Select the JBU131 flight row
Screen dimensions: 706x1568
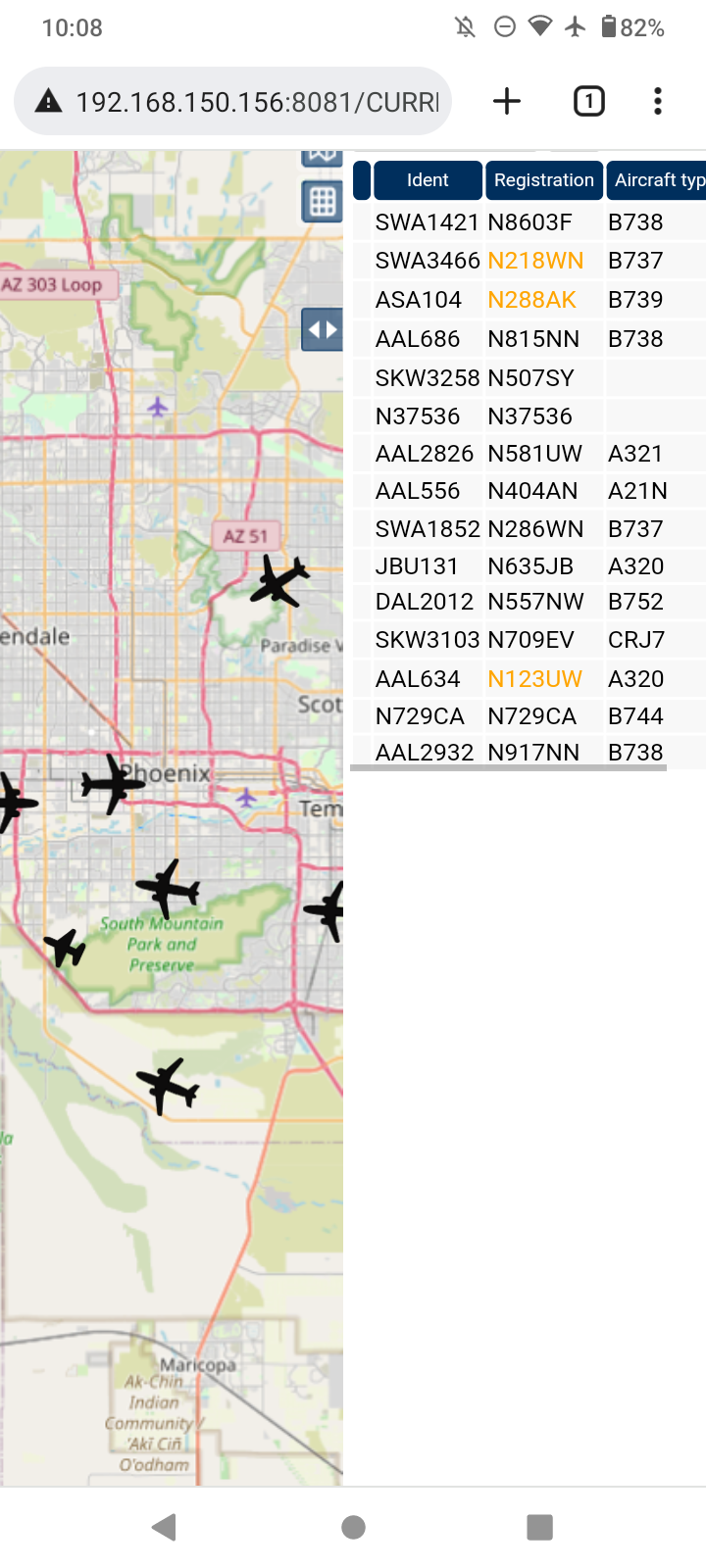coord(529,566)
